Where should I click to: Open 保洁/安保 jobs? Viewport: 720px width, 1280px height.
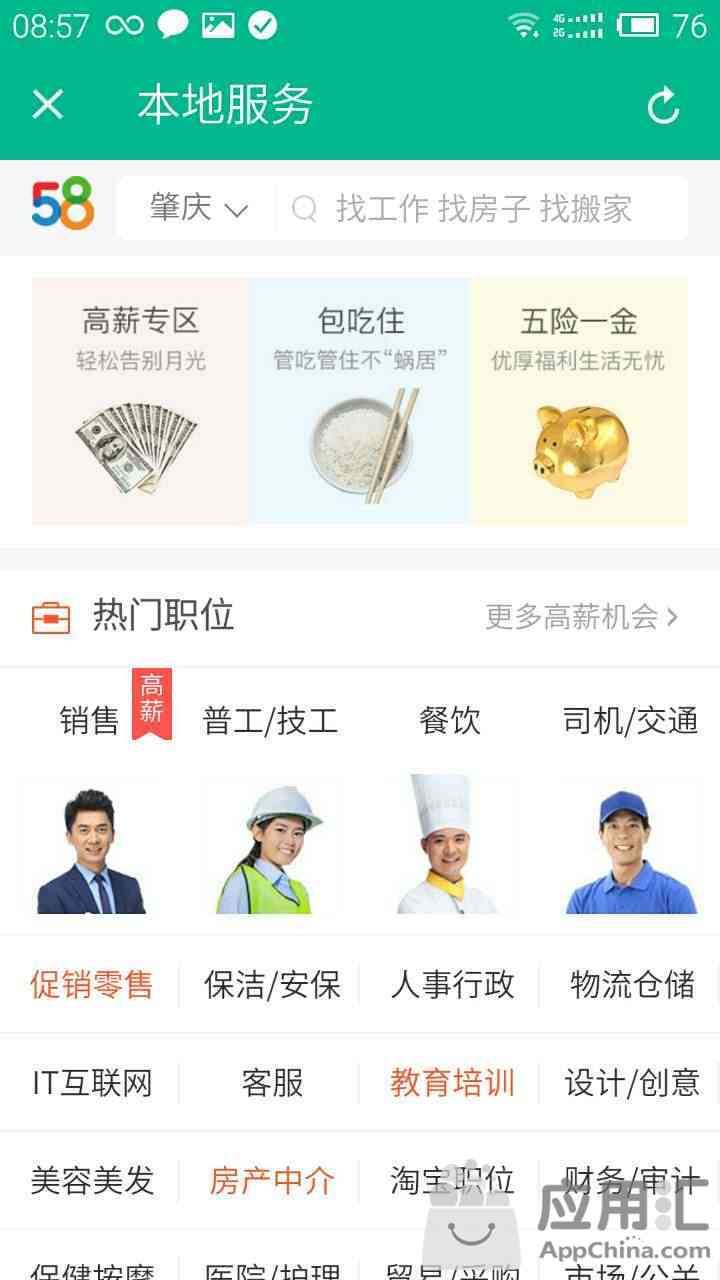click(272, 985)
